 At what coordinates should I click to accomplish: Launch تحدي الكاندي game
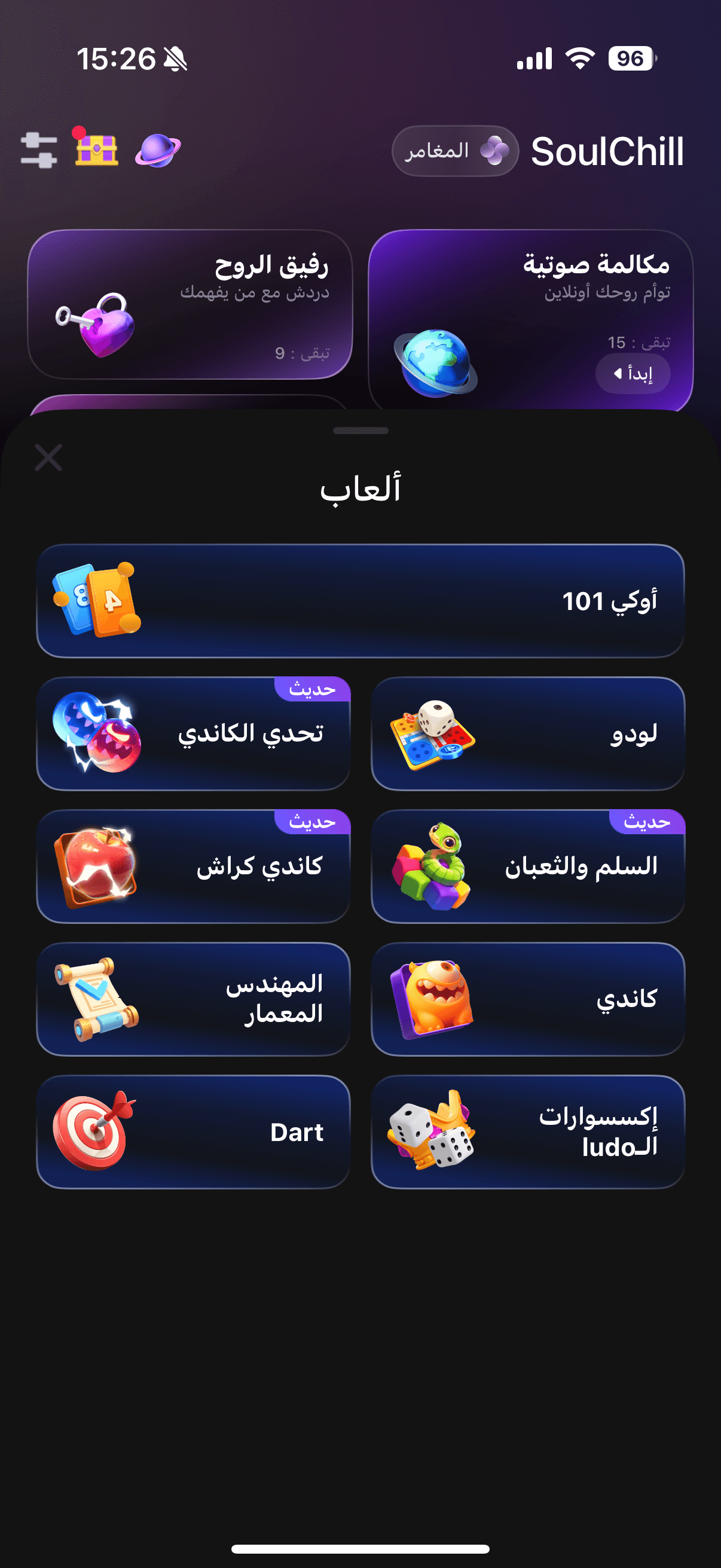click(193, 734)
